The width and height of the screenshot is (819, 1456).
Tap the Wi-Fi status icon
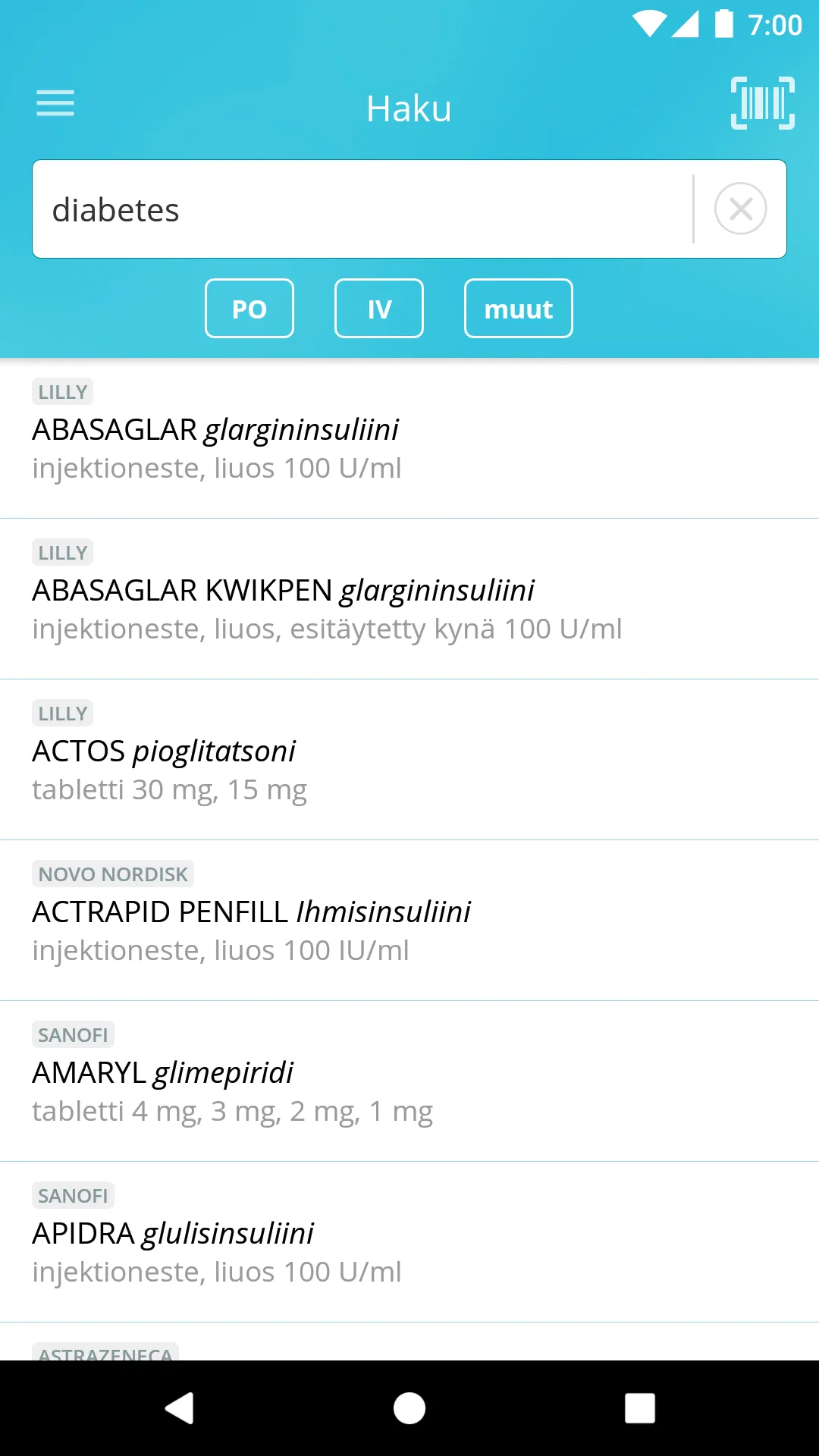[x=650, y=22]
